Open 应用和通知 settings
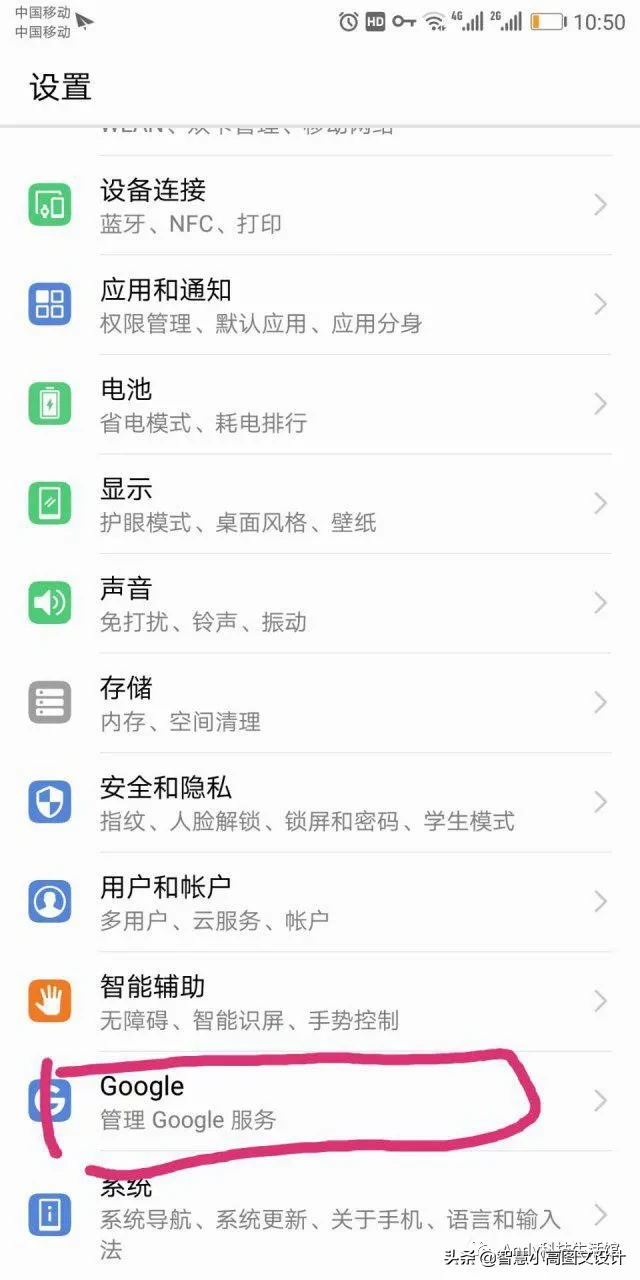640x1280 pixels. (x=320, y=305)
